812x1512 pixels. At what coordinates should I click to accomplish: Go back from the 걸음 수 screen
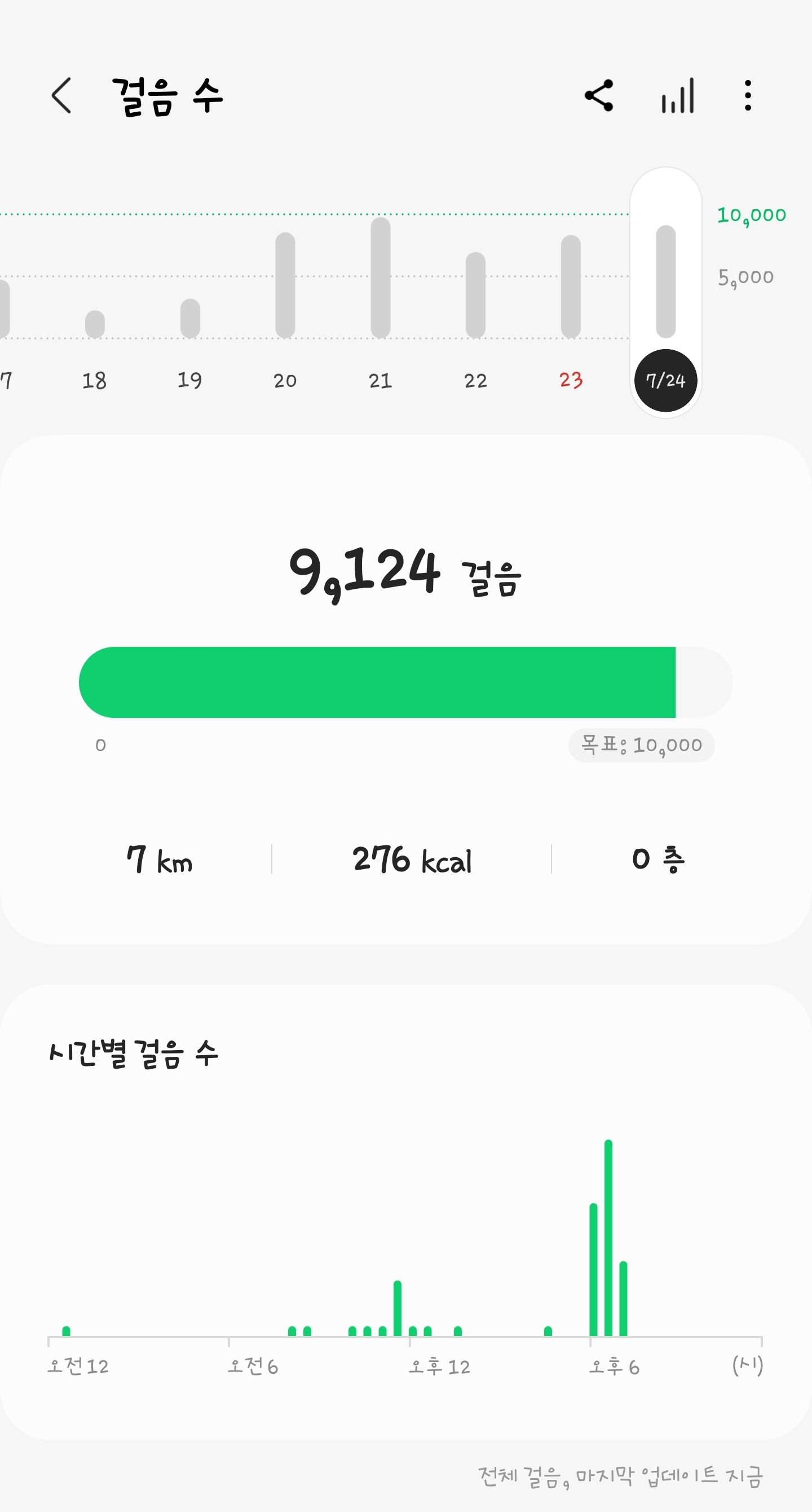(61, 95)
